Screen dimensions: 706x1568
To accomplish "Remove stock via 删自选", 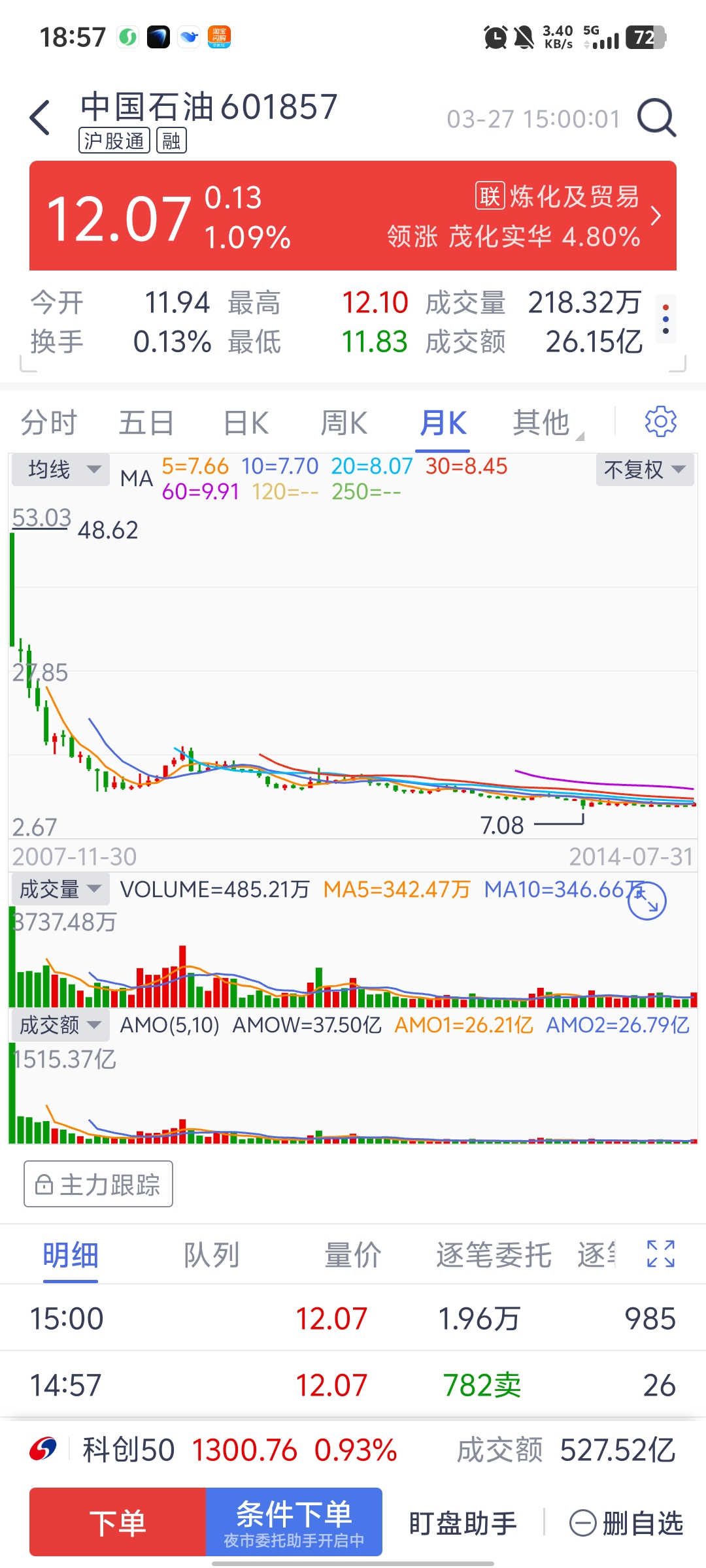I will point(626,1523).
